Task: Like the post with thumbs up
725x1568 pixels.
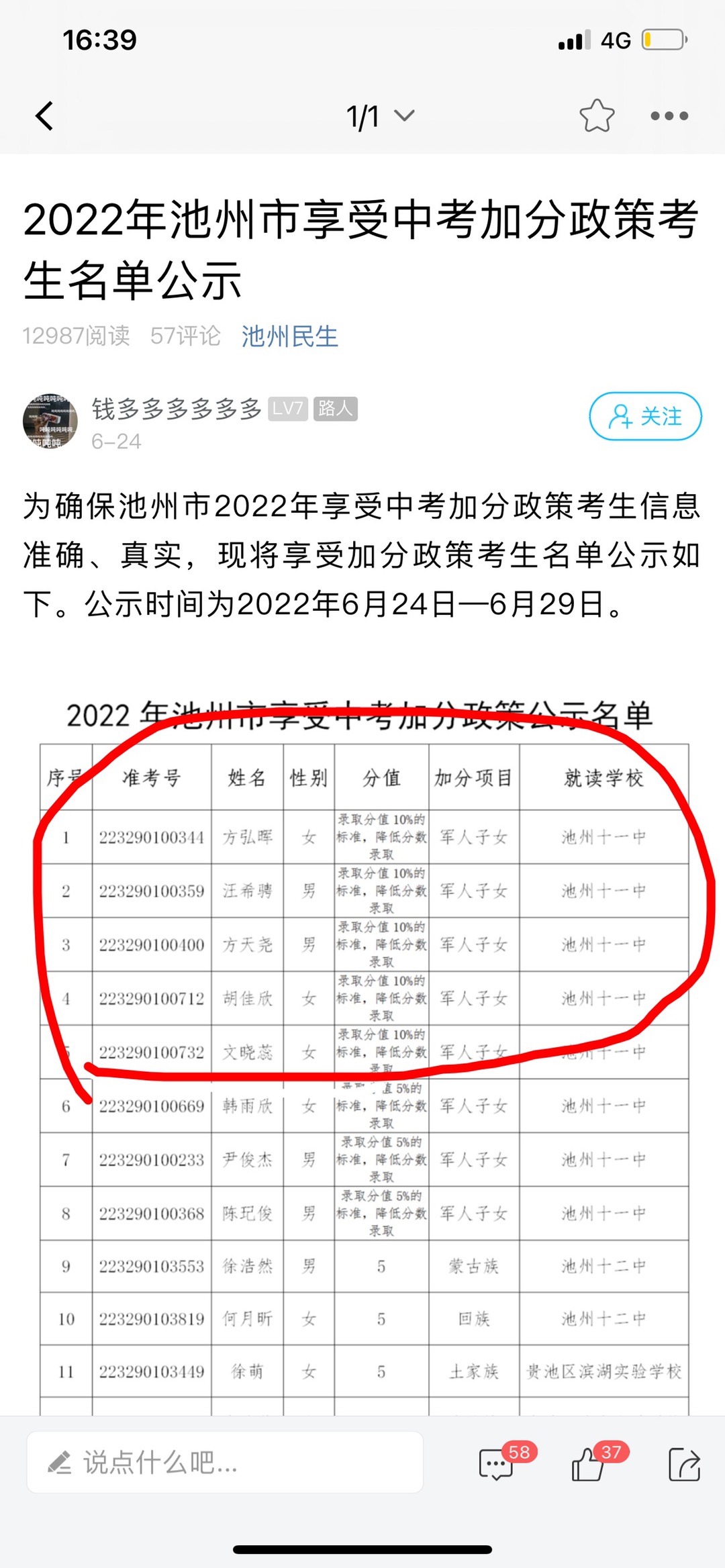Action: click(x=589, y=1463)
